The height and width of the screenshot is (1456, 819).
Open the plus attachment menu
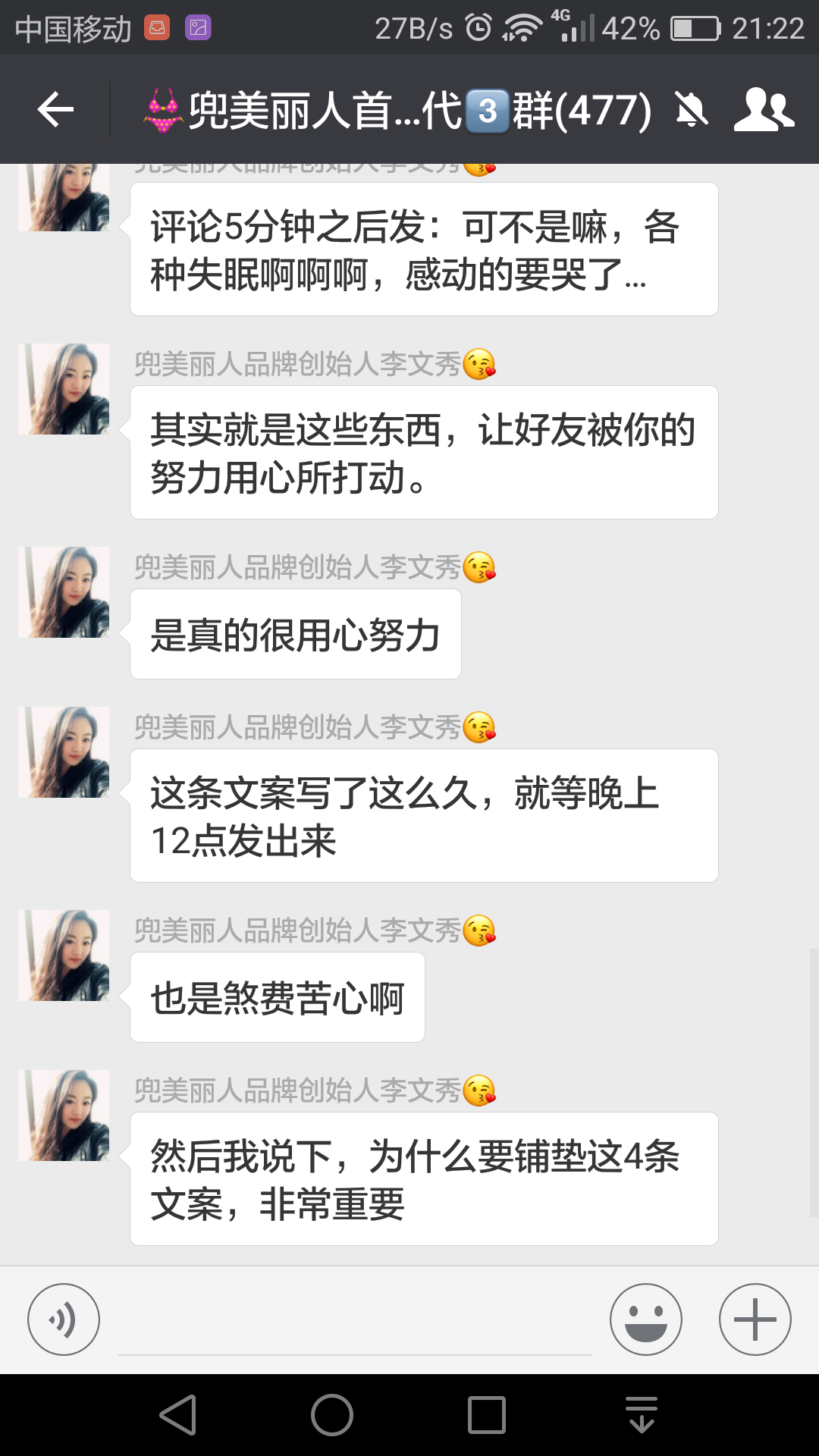[x=755, y=1319]
